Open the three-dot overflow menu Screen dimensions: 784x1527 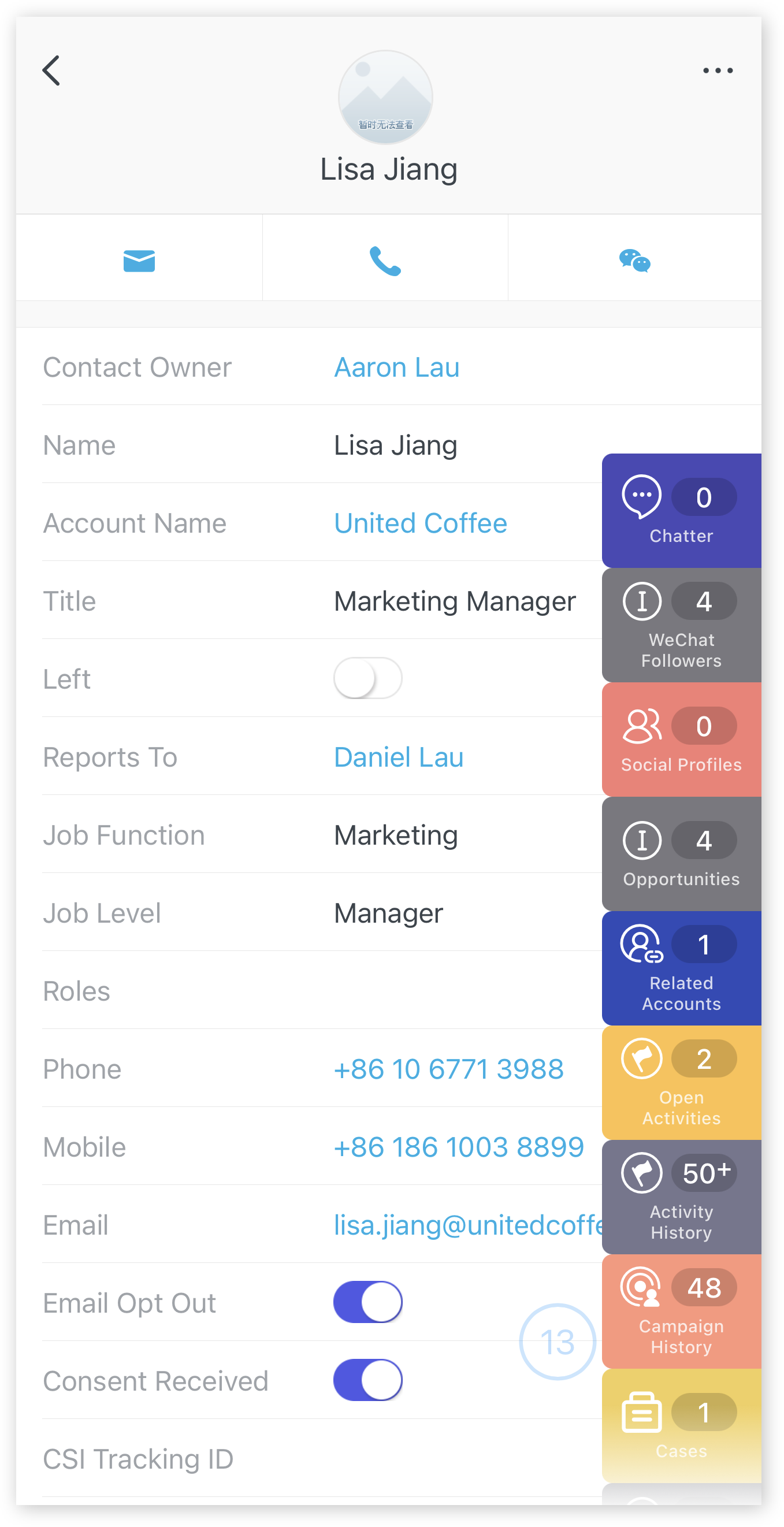(x=717, y=70)
